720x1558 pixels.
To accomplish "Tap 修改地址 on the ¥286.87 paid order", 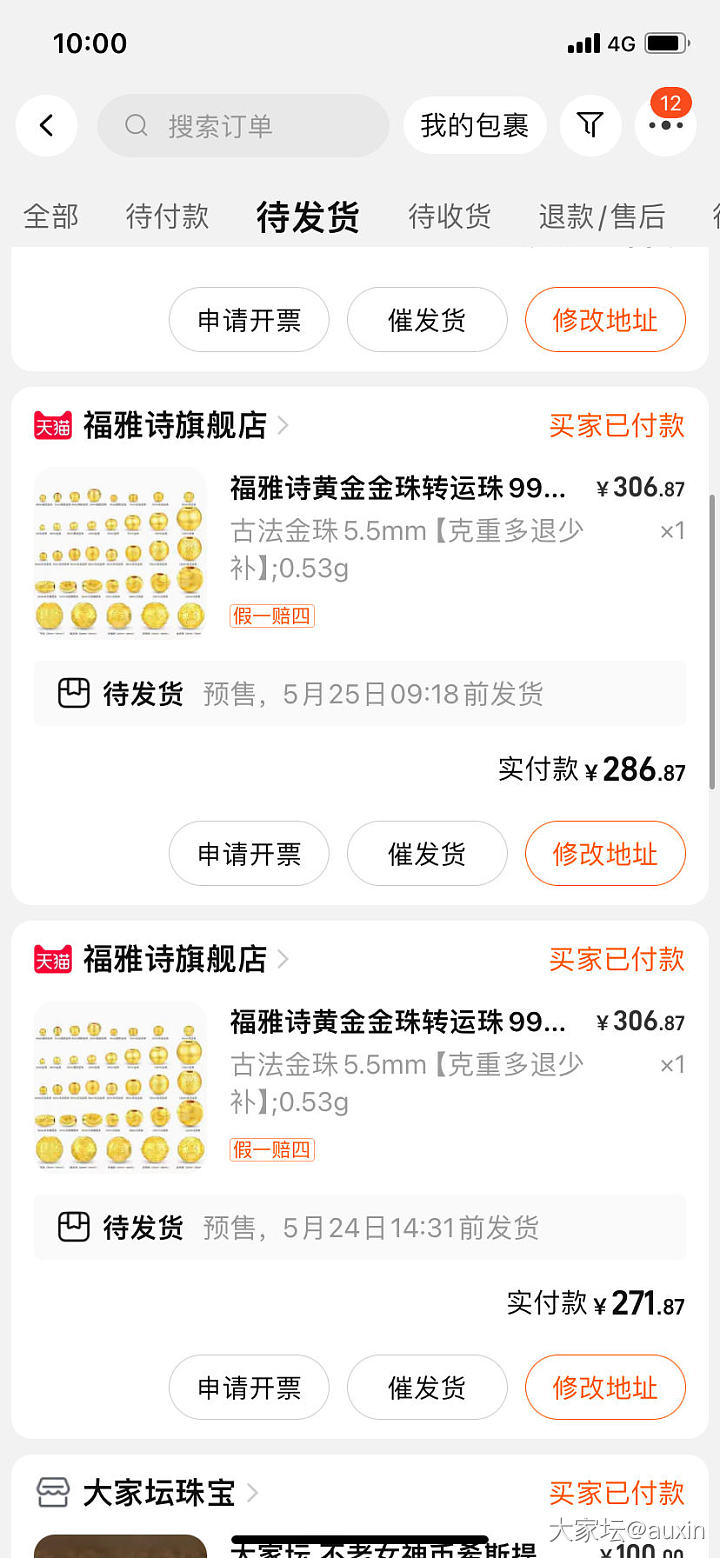I will (x=605, y=854).
